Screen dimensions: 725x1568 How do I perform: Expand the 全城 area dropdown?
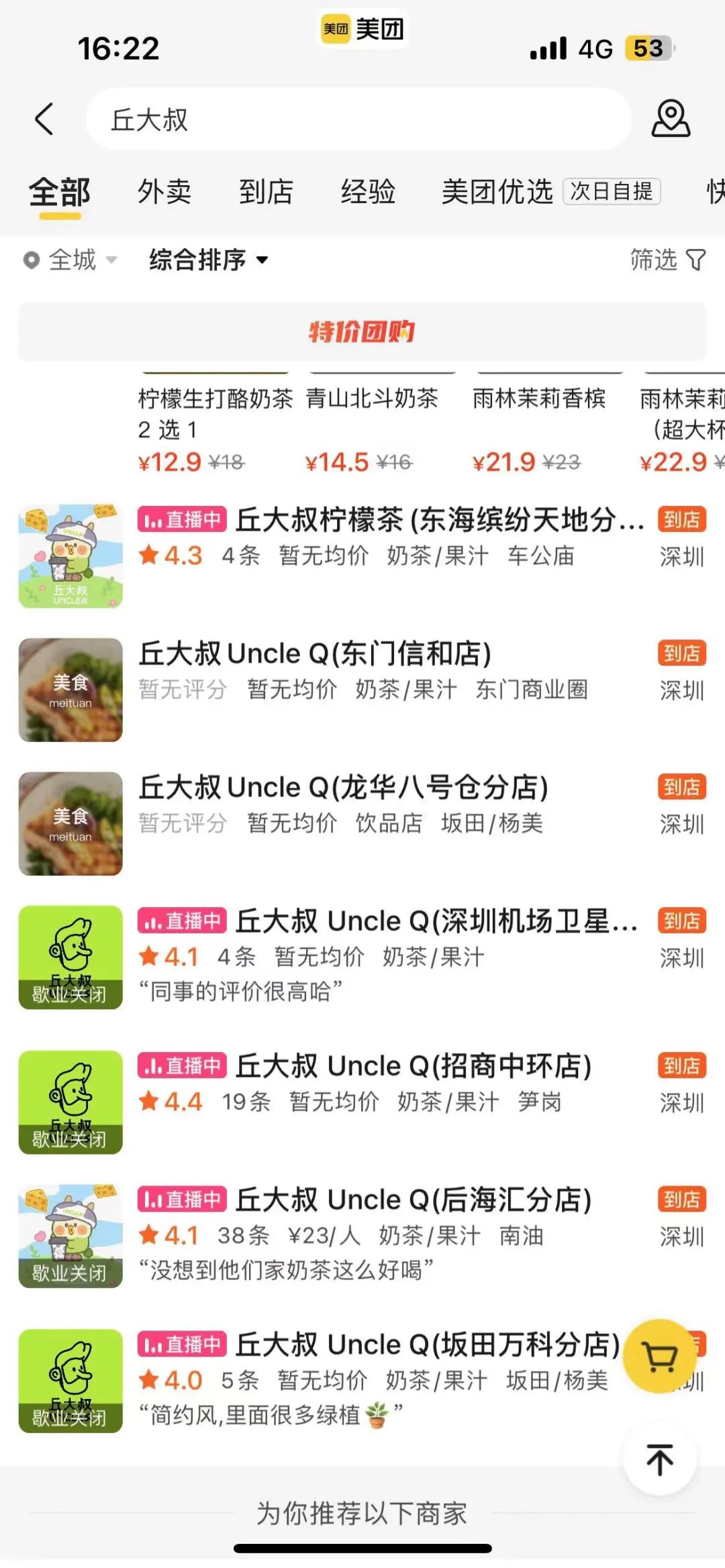point(71,260)
